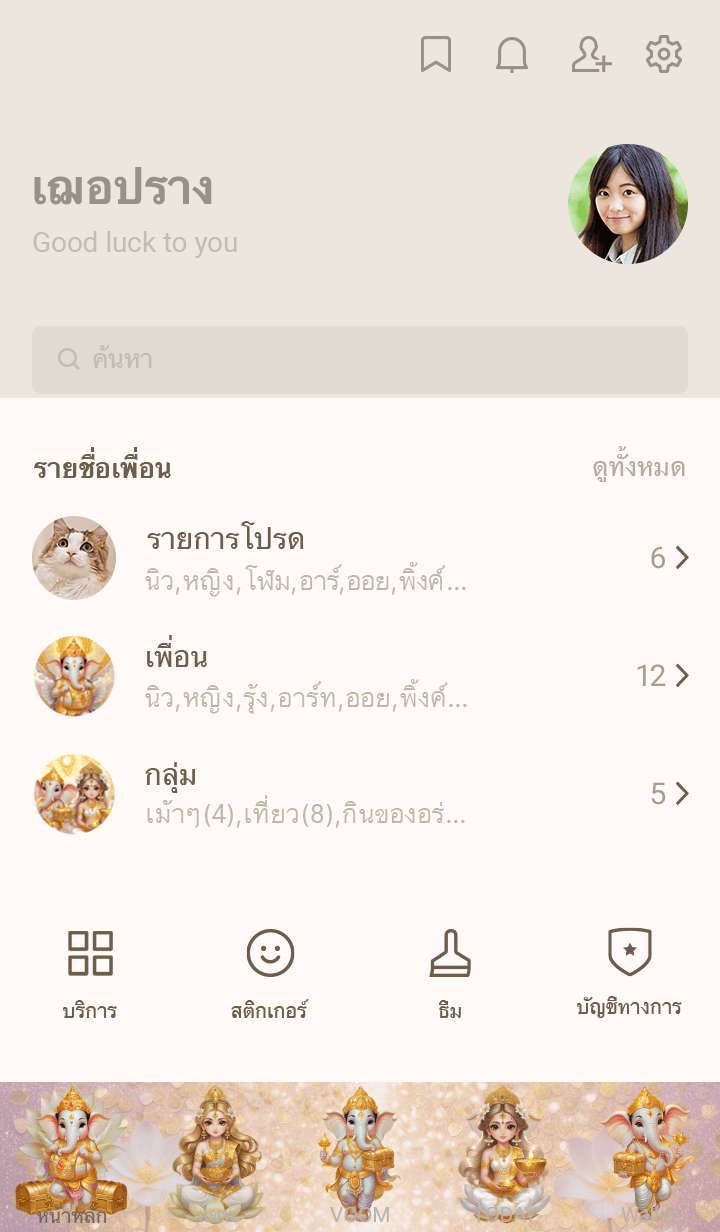
Task: Open the settings gear
Action: (x=664, y=55)
